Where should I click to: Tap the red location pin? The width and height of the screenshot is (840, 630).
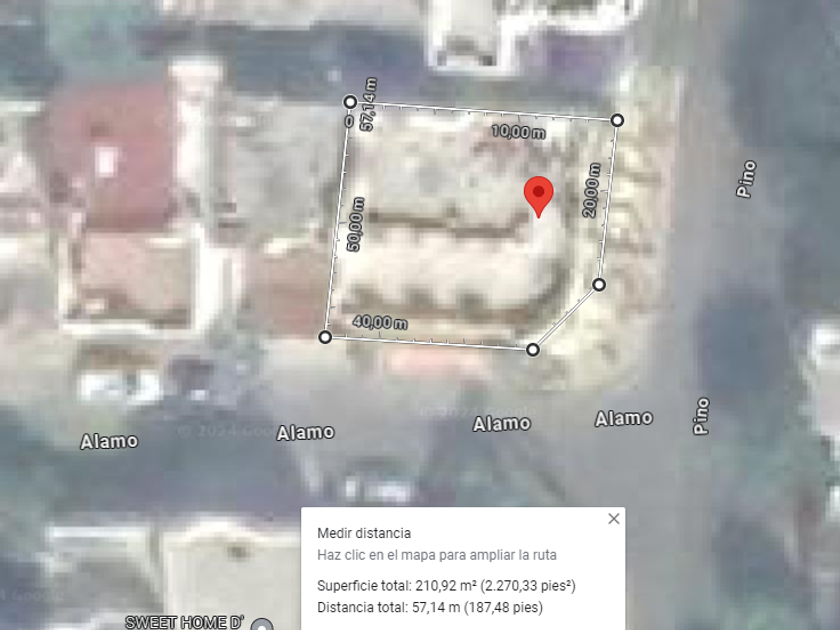click(x=539, y=195)
